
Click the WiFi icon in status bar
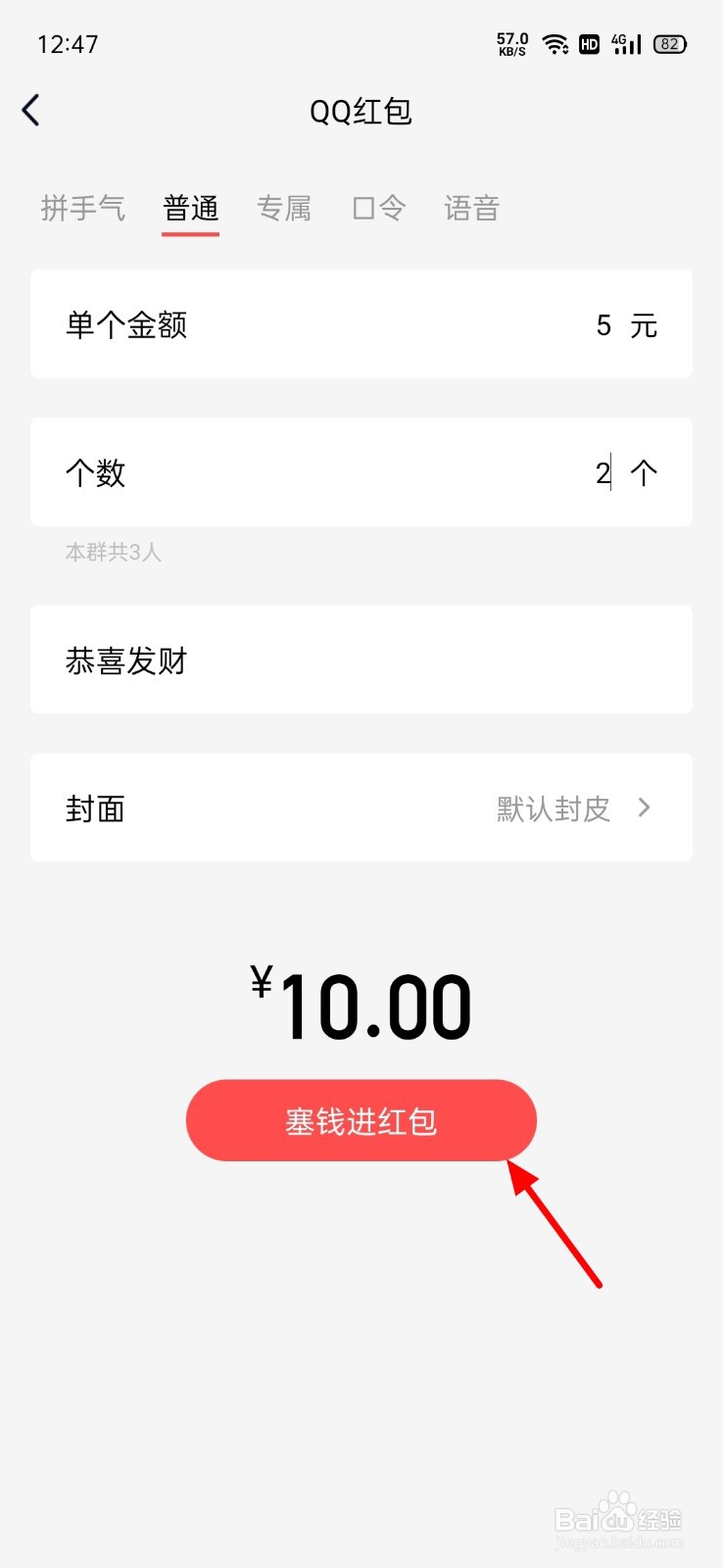556,43
